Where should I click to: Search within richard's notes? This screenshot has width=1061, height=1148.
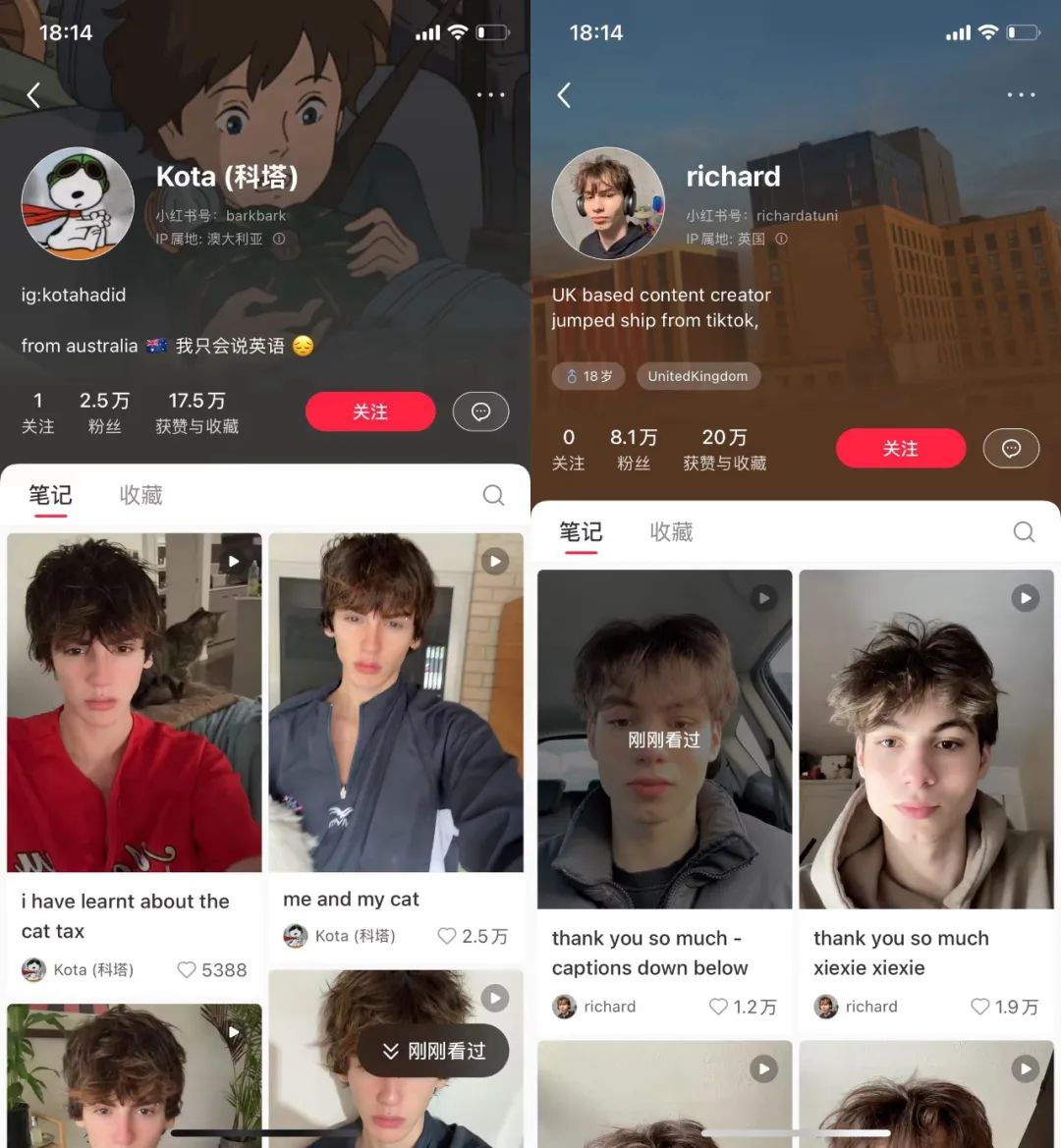[x=1024, y=532]
